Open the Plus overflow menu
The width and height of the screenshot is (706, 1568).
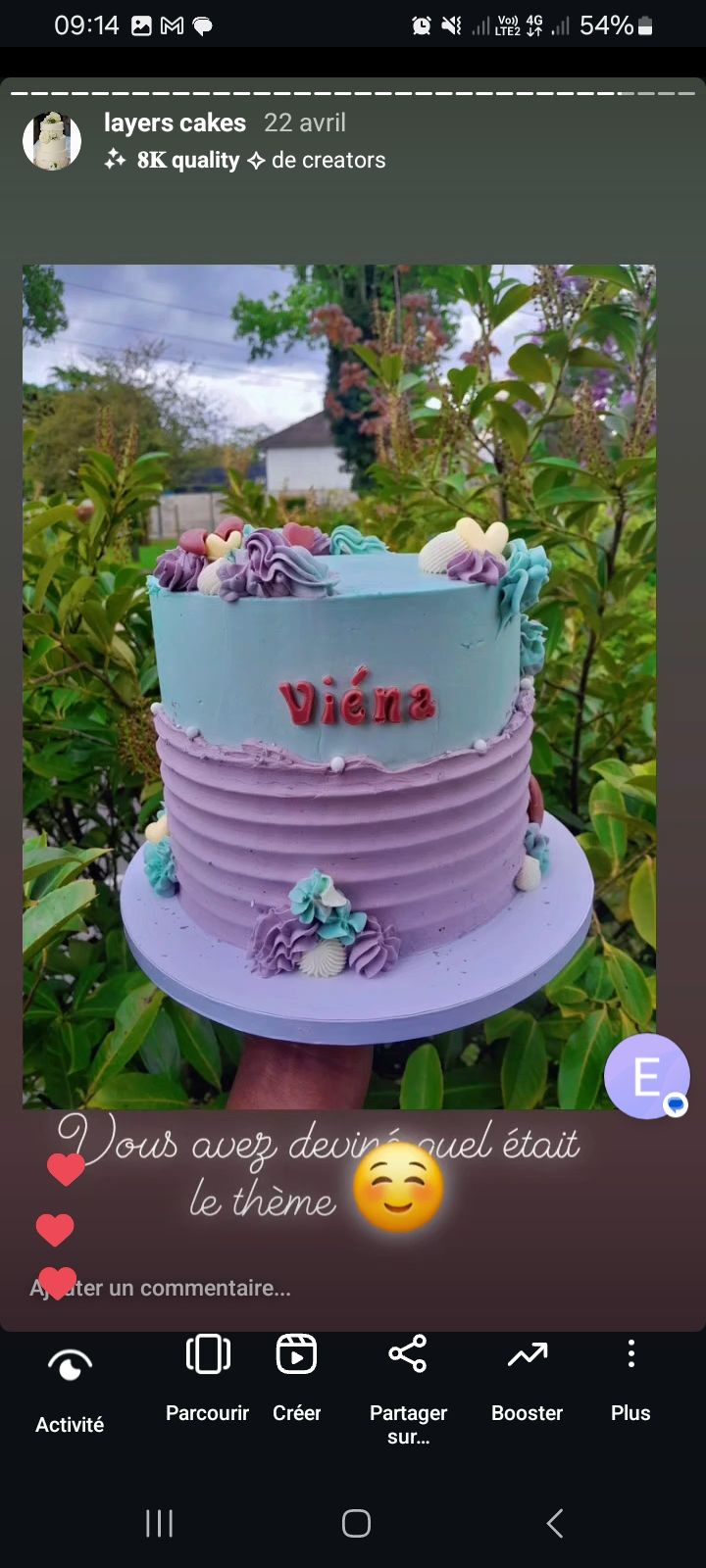[630, 1380]
